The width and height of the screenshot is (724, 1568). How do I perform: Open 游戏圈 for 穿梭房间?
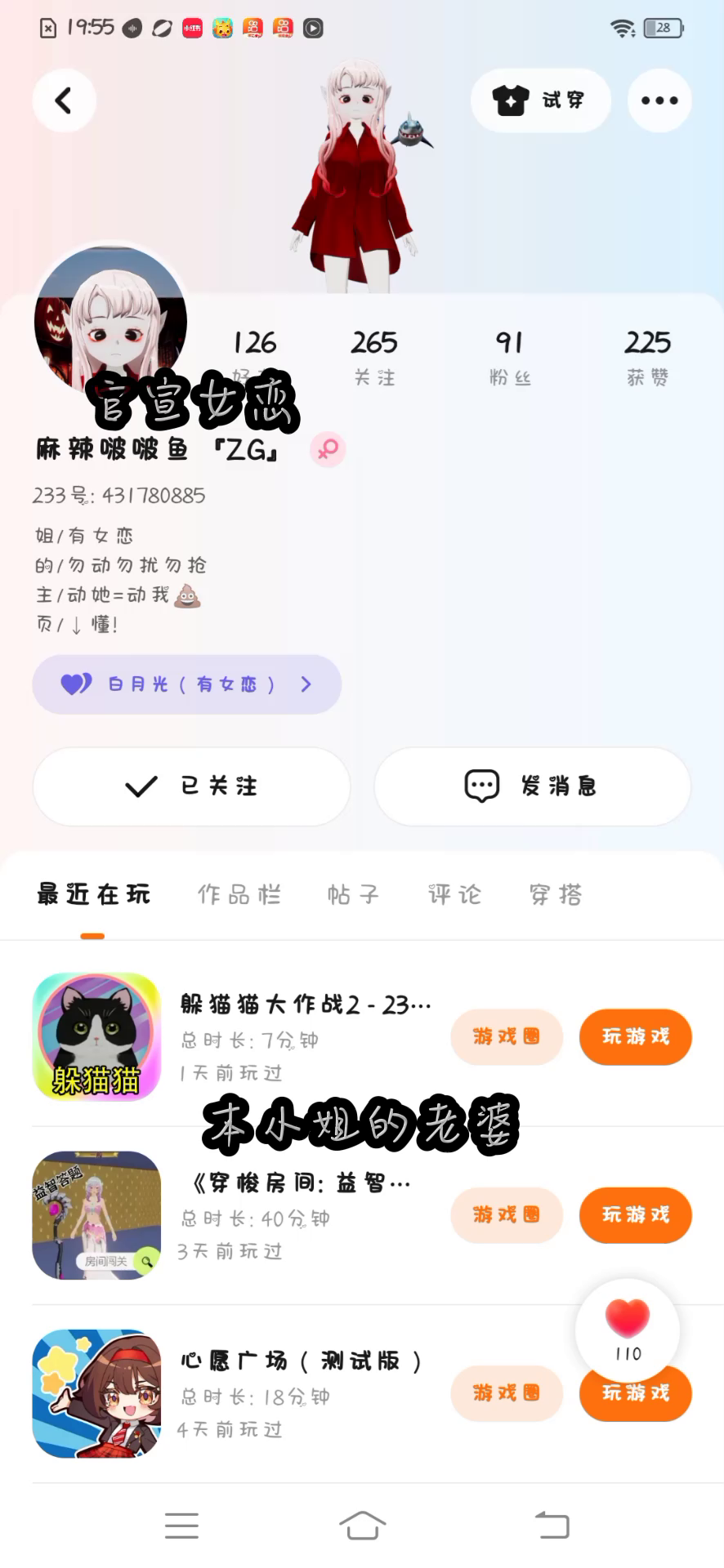coord(507,1214)
